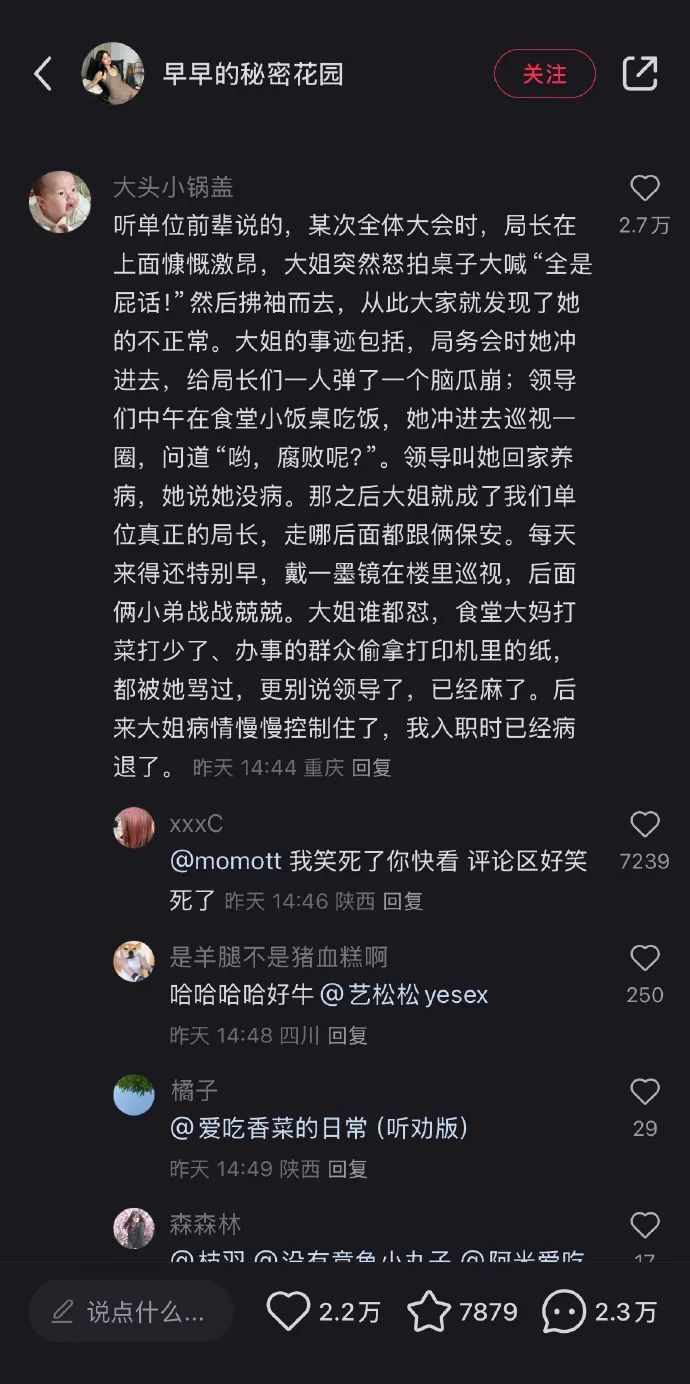Reply to xxxC's comment

coord(403,901)
